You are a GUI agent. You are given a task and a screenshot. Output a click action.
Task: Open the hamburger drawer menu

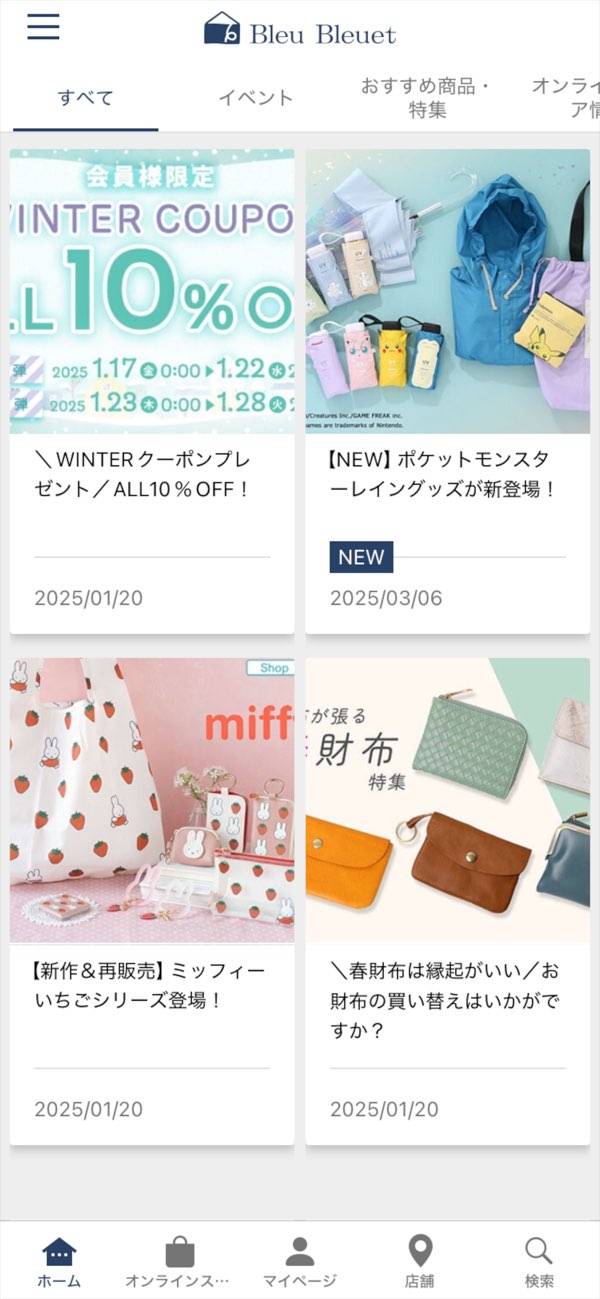click(x=43, y=27)
